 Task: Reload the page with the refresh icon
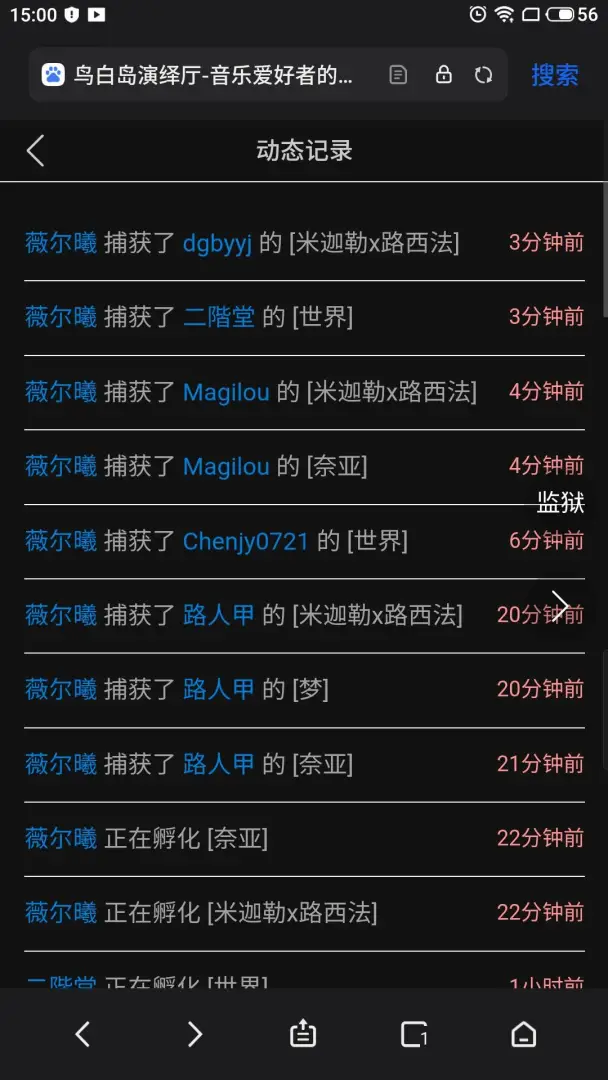tap(484, 74)
